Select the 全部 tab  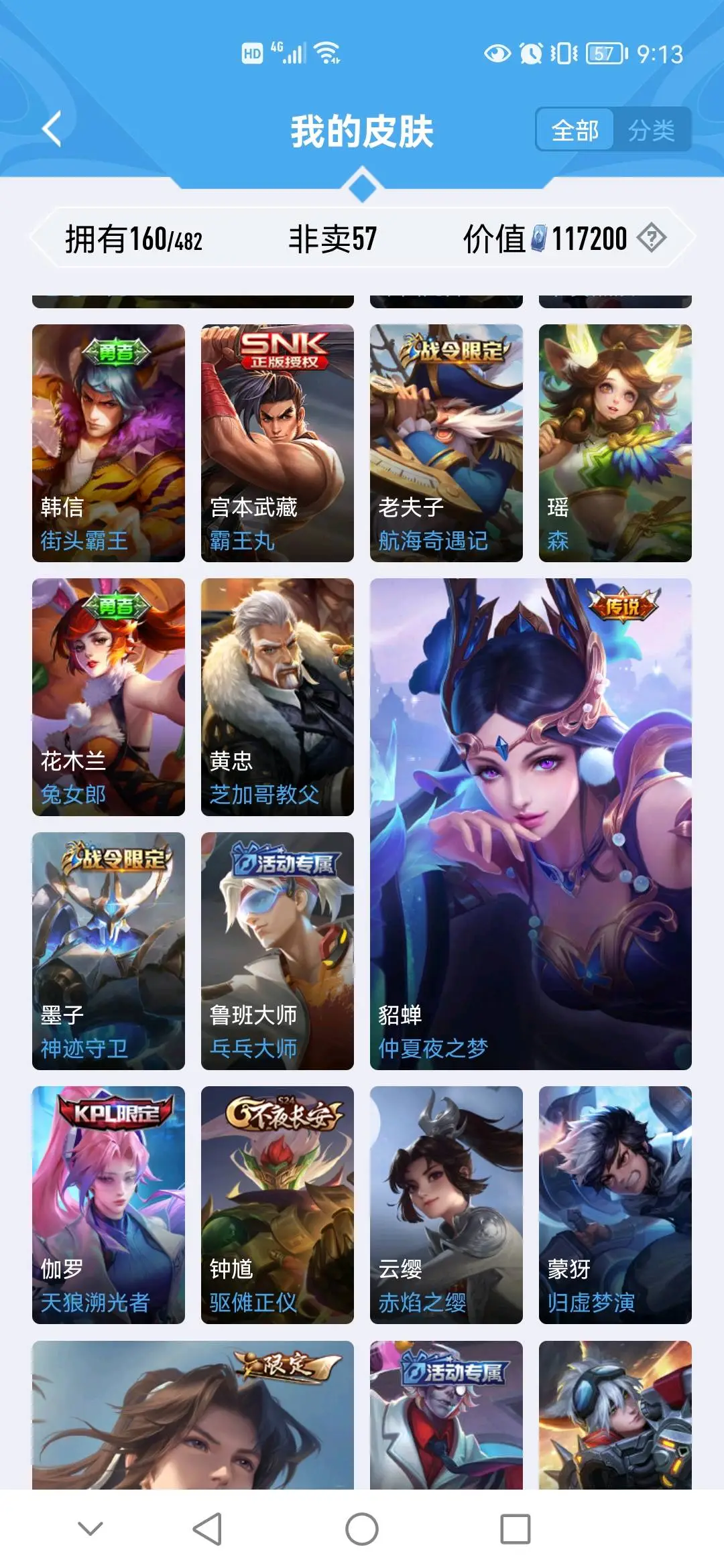(x=575, y=129)
